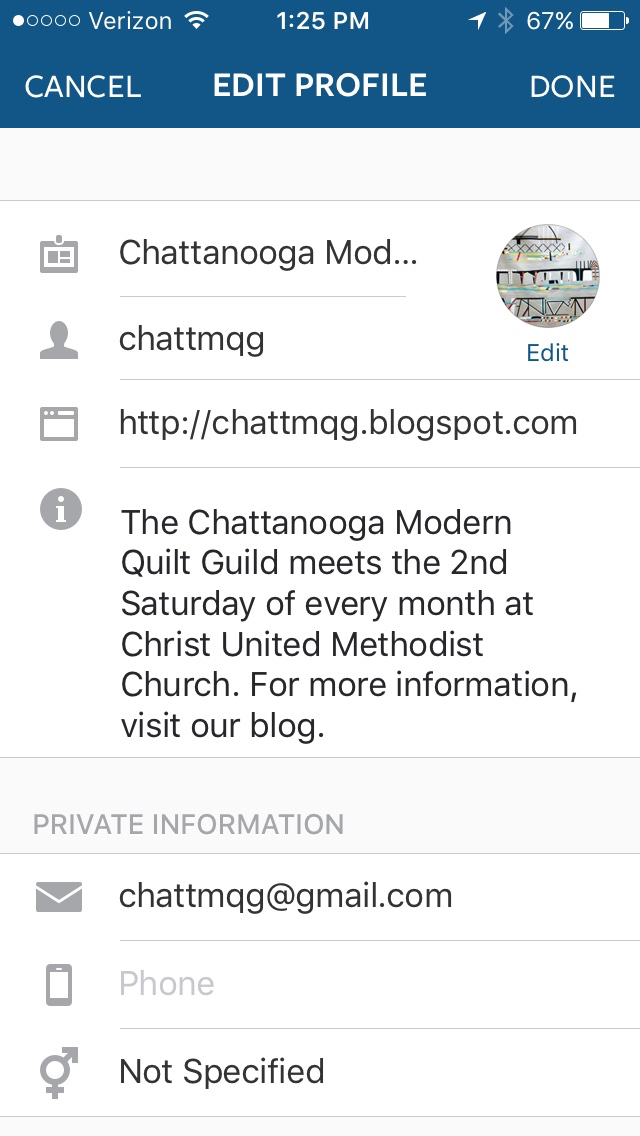
Task: Edit the bio text about the guild
Action: (x=348, y=623)
